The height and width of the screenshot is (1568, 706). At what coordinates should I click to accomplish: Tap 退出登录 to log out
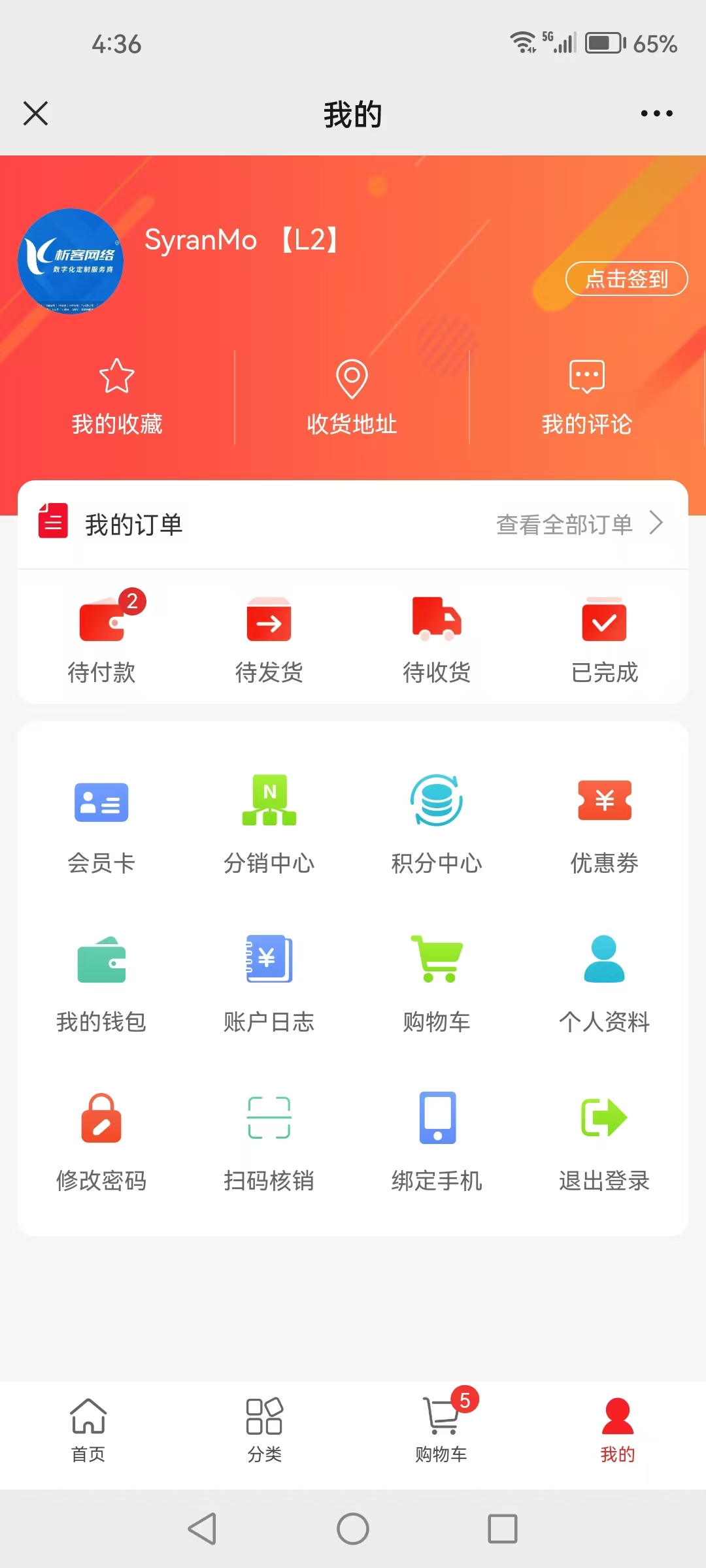click(604, 1142)
